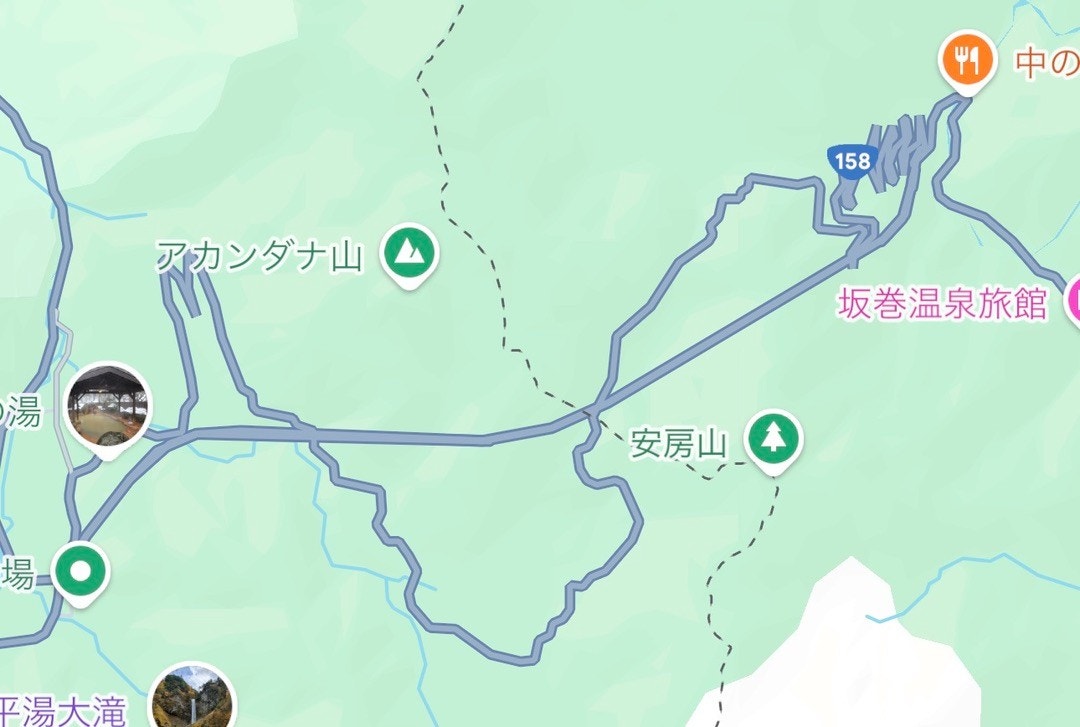Tap the orange restaurant pin
Image resolution: width=1080 pixels, height=727 pixels.
pos(966,62)
